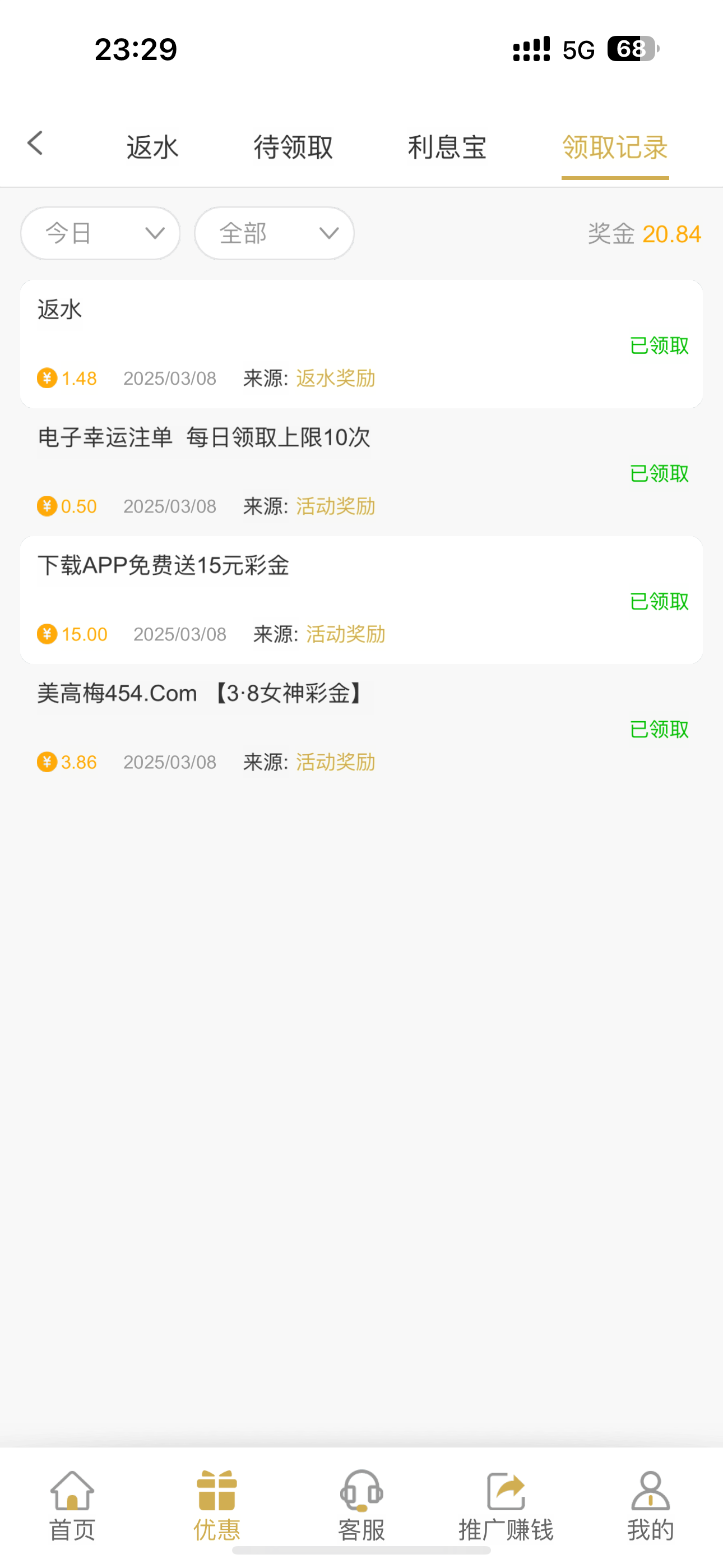This screenshot has width=723, height=1568.
Task: Expand the 全部 type dropdown
Action: click(x=275, y=233)
